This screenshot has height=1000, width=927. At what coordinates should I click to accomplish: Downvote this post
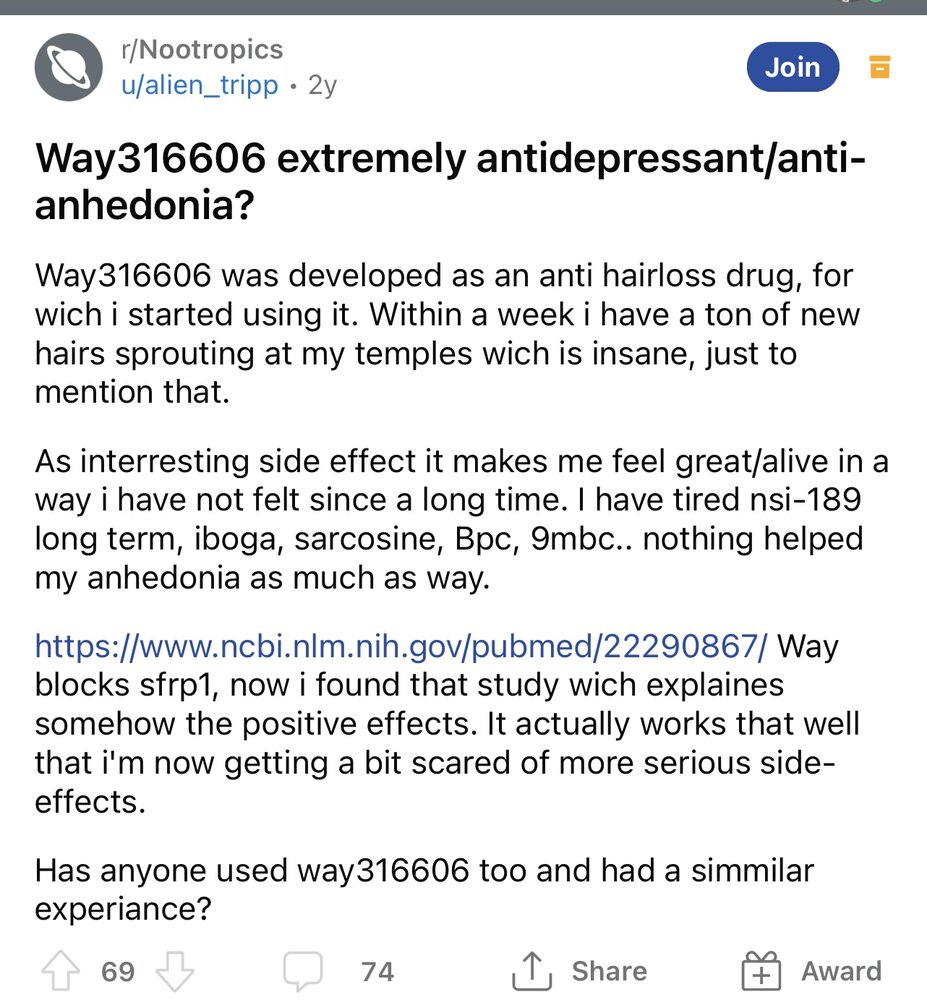[176, 971]
